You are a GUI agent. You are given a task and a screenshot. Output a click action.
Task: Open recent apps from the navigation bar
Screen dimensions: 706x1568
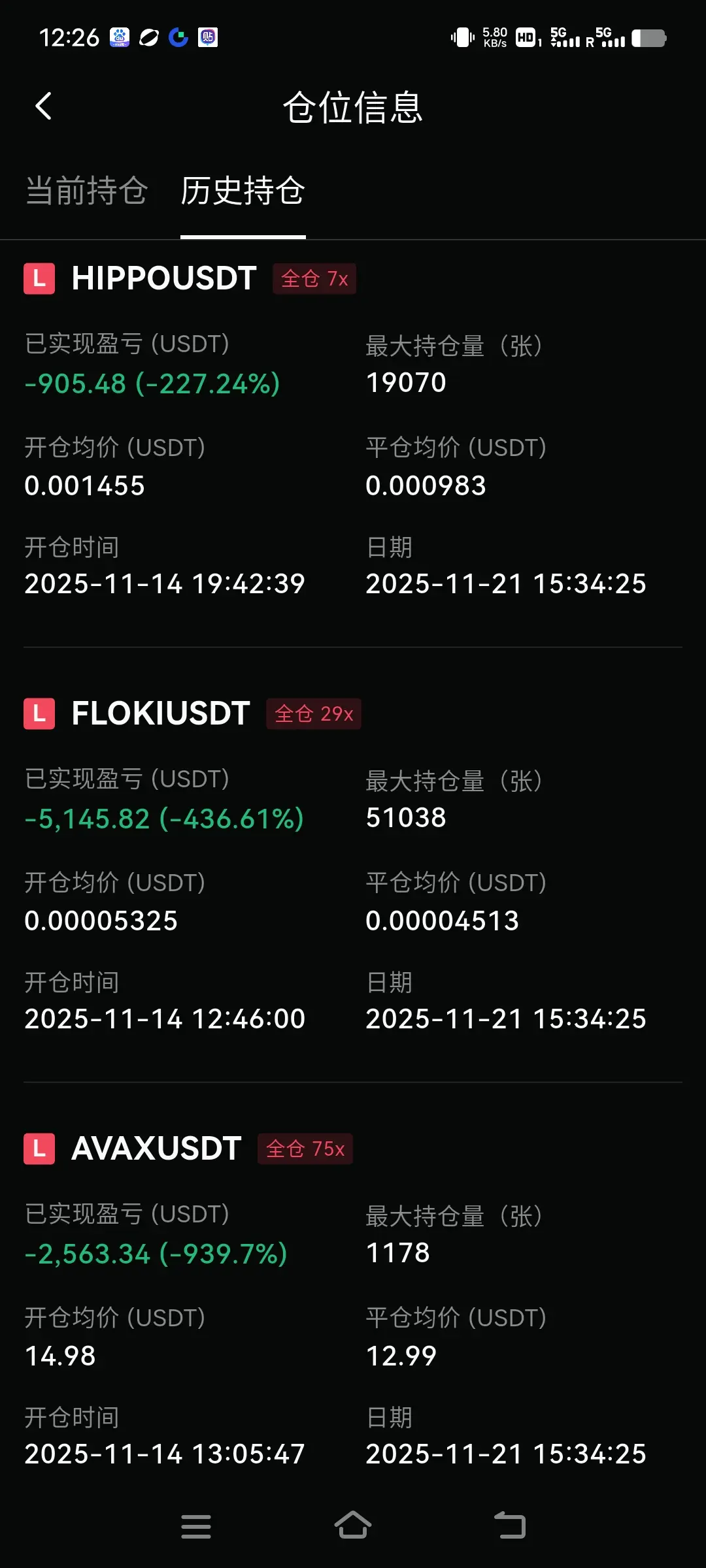pos(195,1526)
